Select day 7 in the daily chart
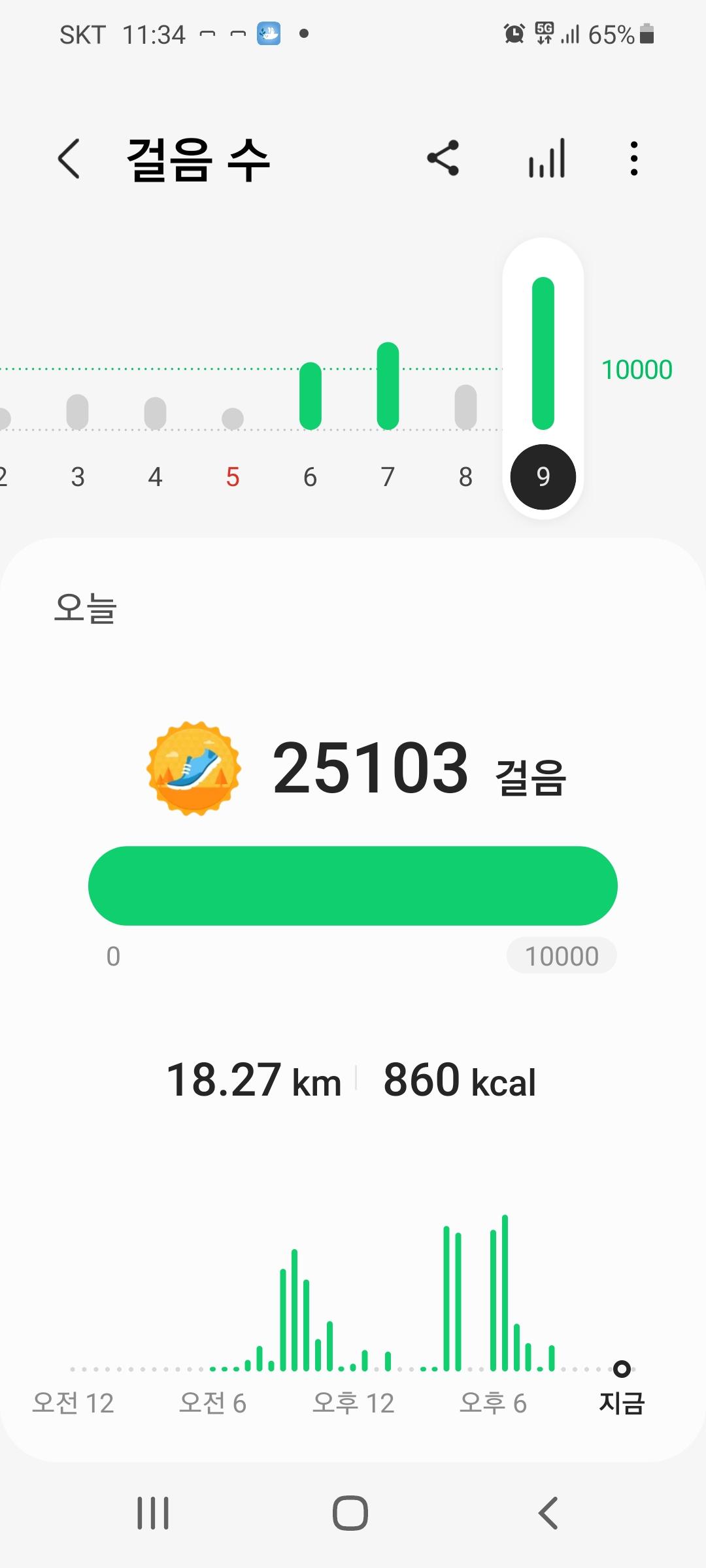 tap(388, 476)
